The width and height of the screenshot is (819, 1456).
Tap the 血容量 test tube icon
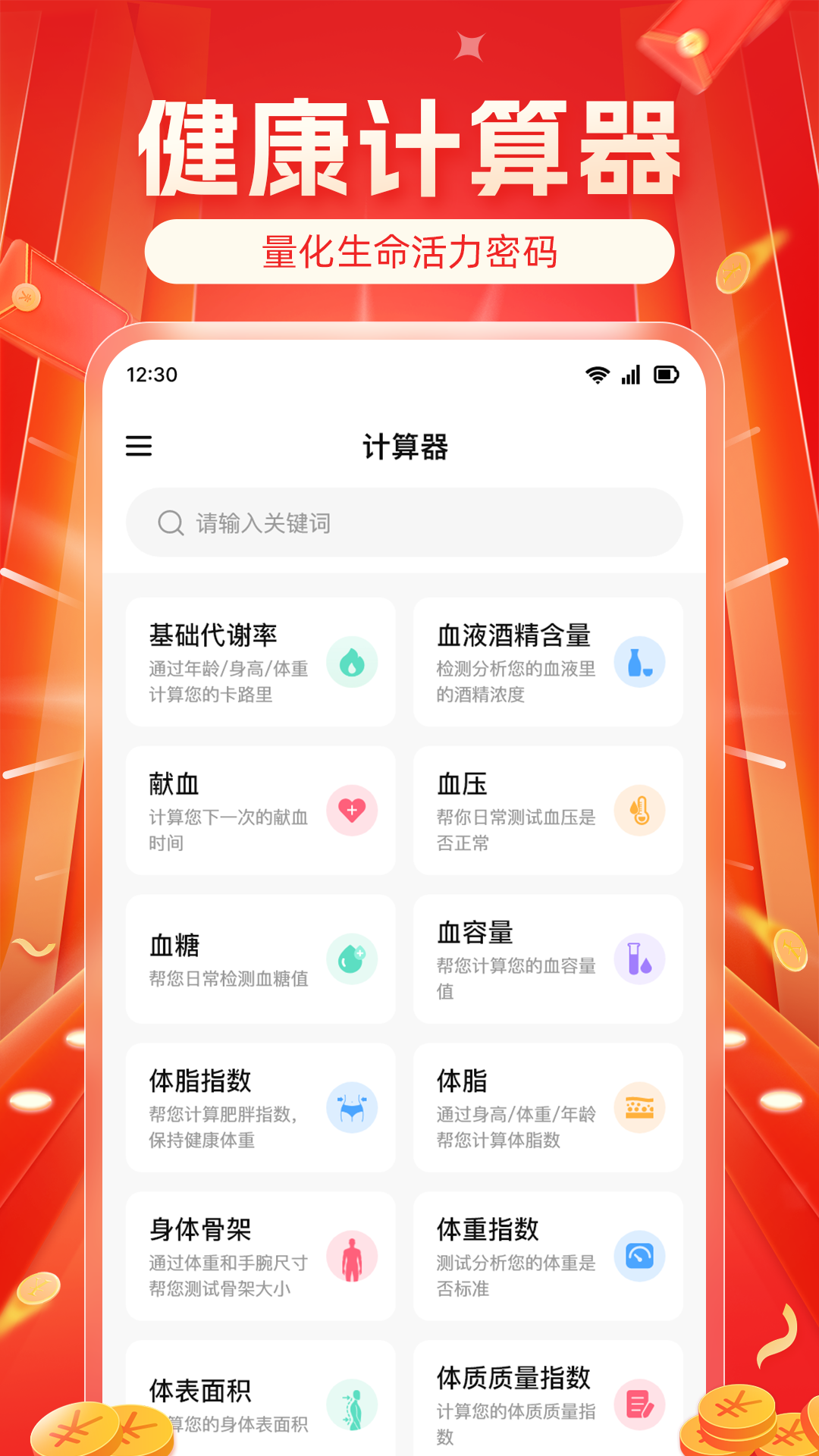click(641, 959)
